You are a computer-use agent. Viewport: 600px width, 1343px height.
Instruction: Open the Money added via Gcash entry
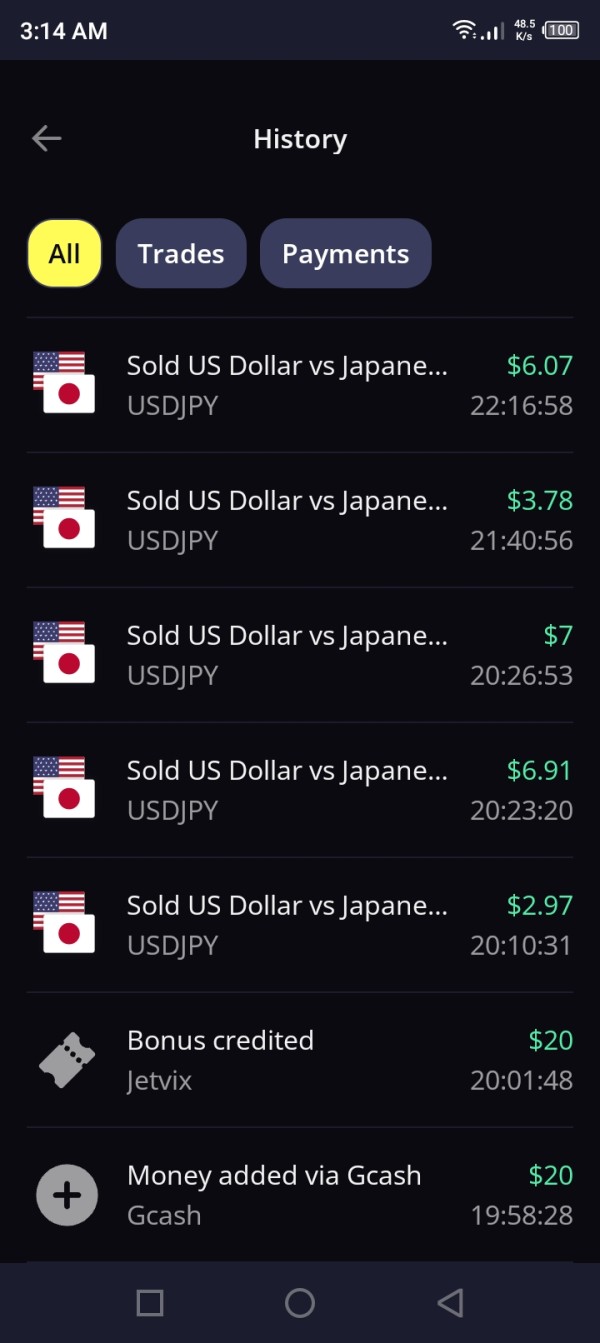click(300, 1195)
